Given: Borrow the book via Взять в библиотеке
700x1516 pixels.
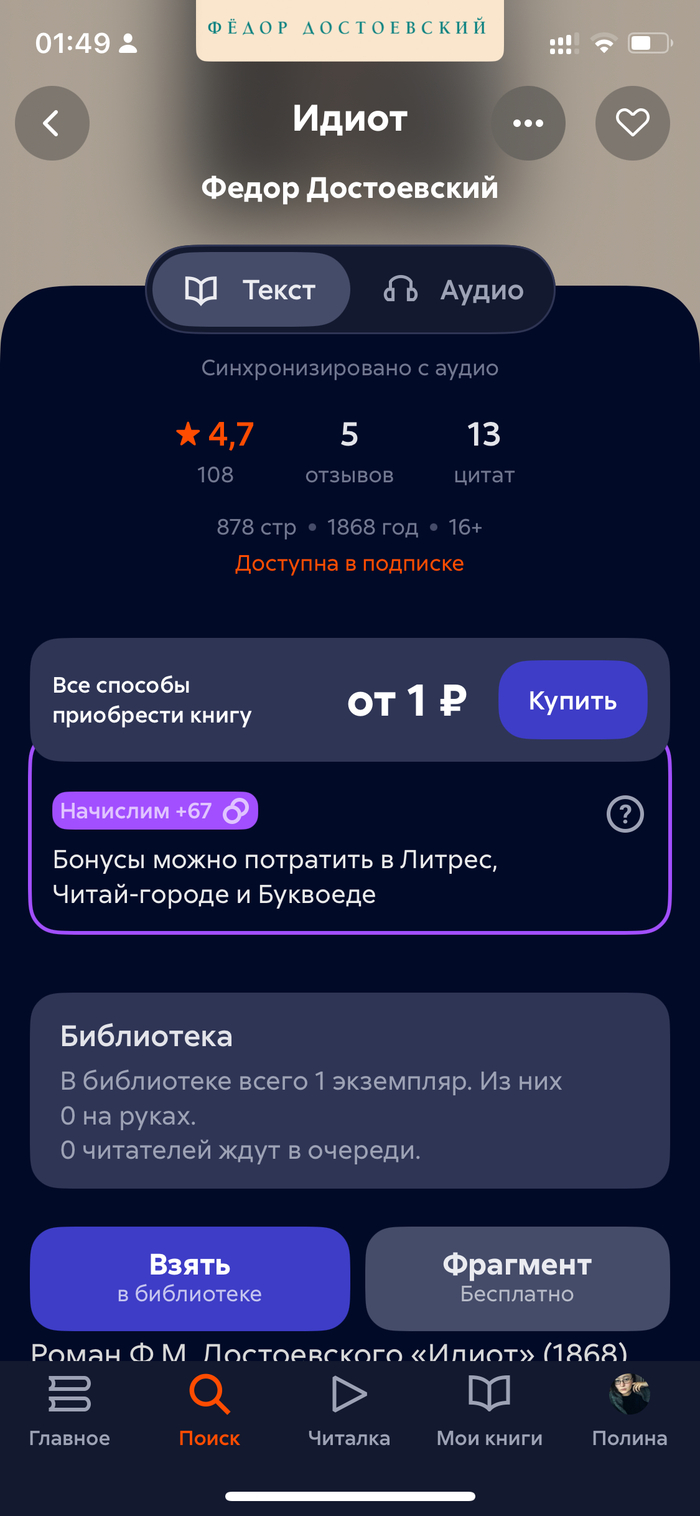Looking at the screenshot, I should point(190,1277).
